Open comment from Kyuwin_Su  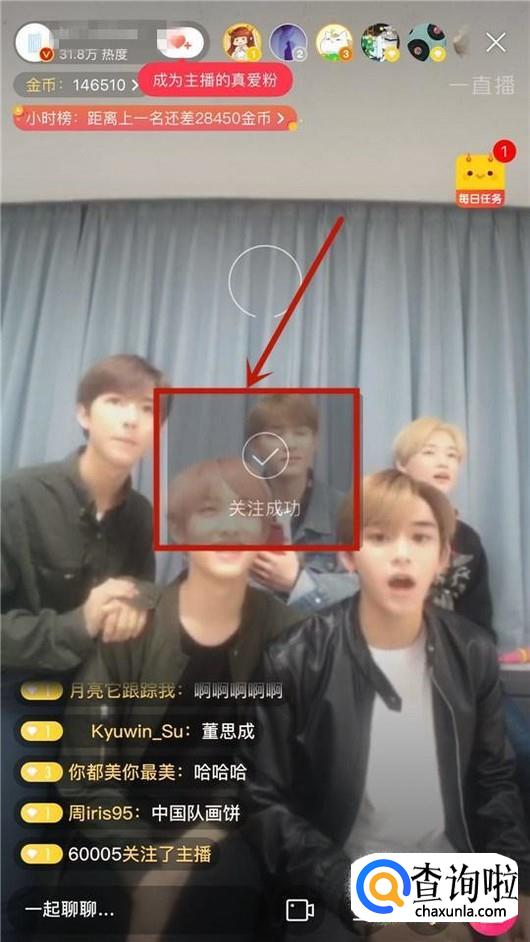pos(138,732)
